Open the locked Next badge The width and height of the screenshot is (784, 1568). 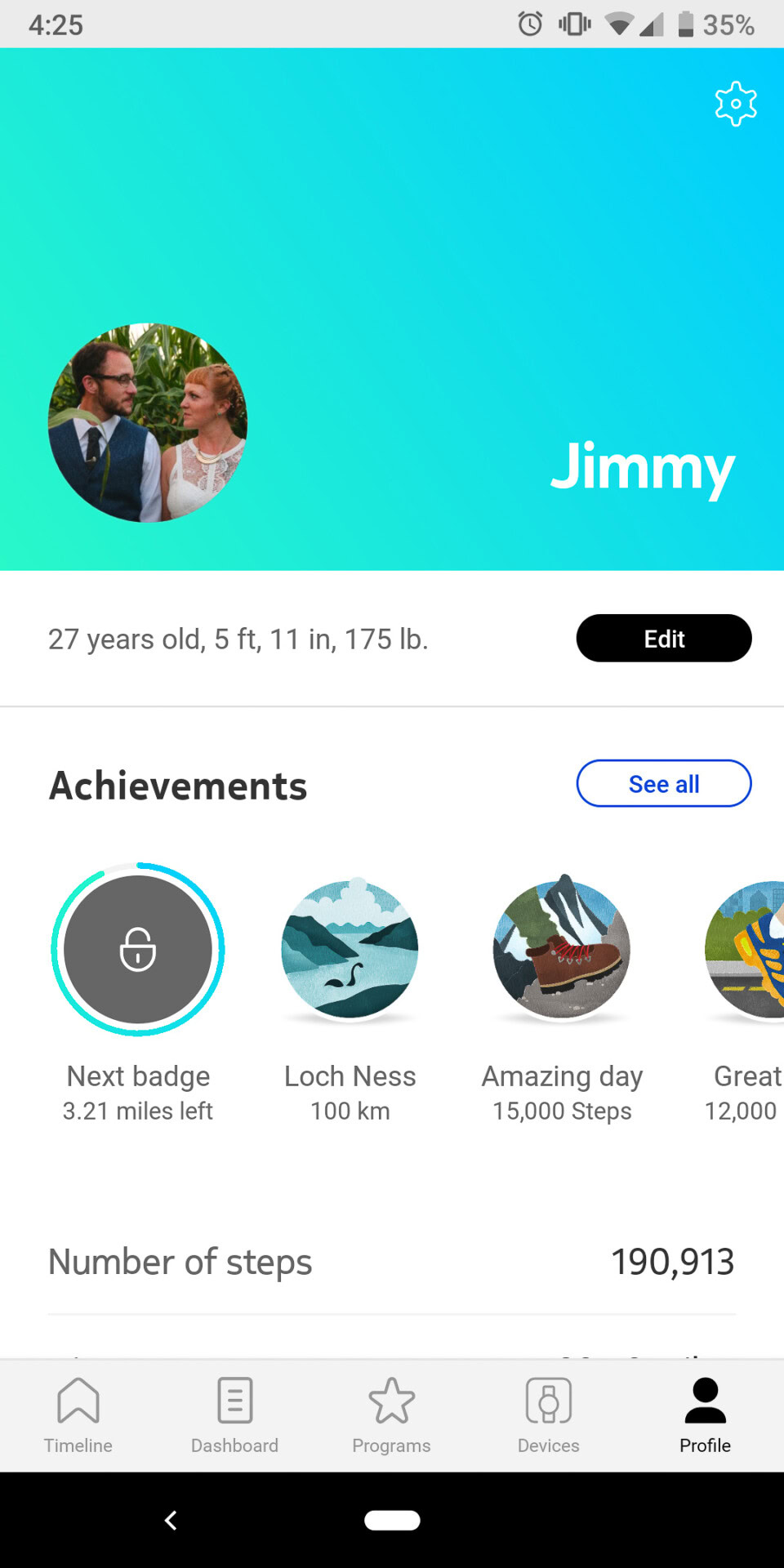pos(138,949)
